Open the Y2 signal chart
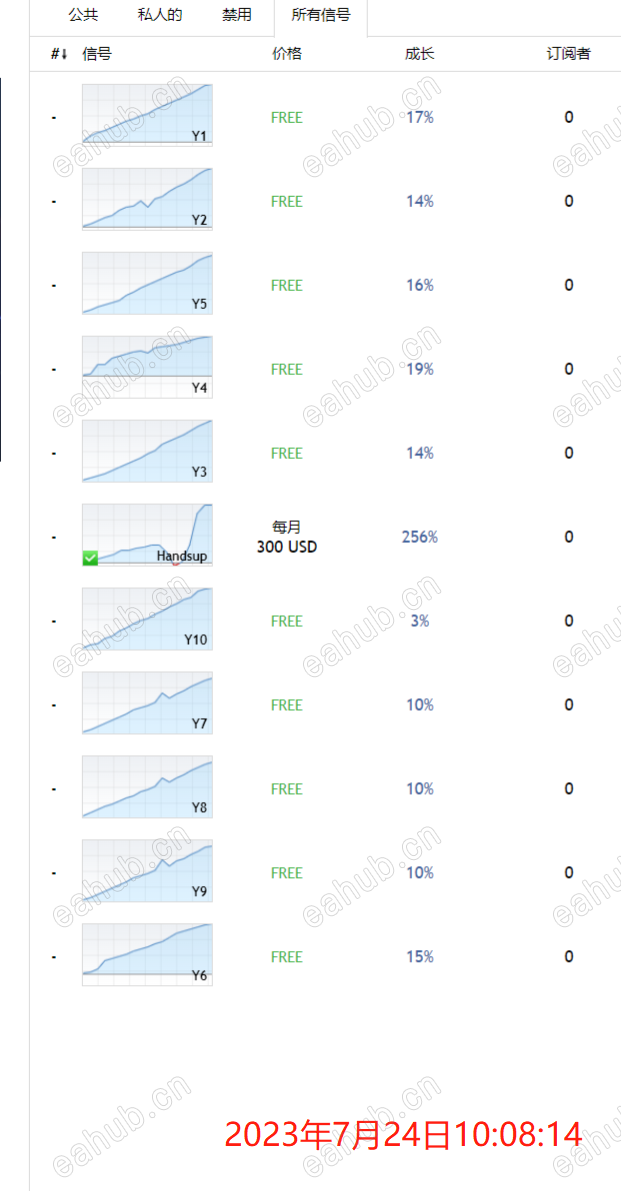Image resolution: width=621 pixels, height=1191 pixels. 147,199
